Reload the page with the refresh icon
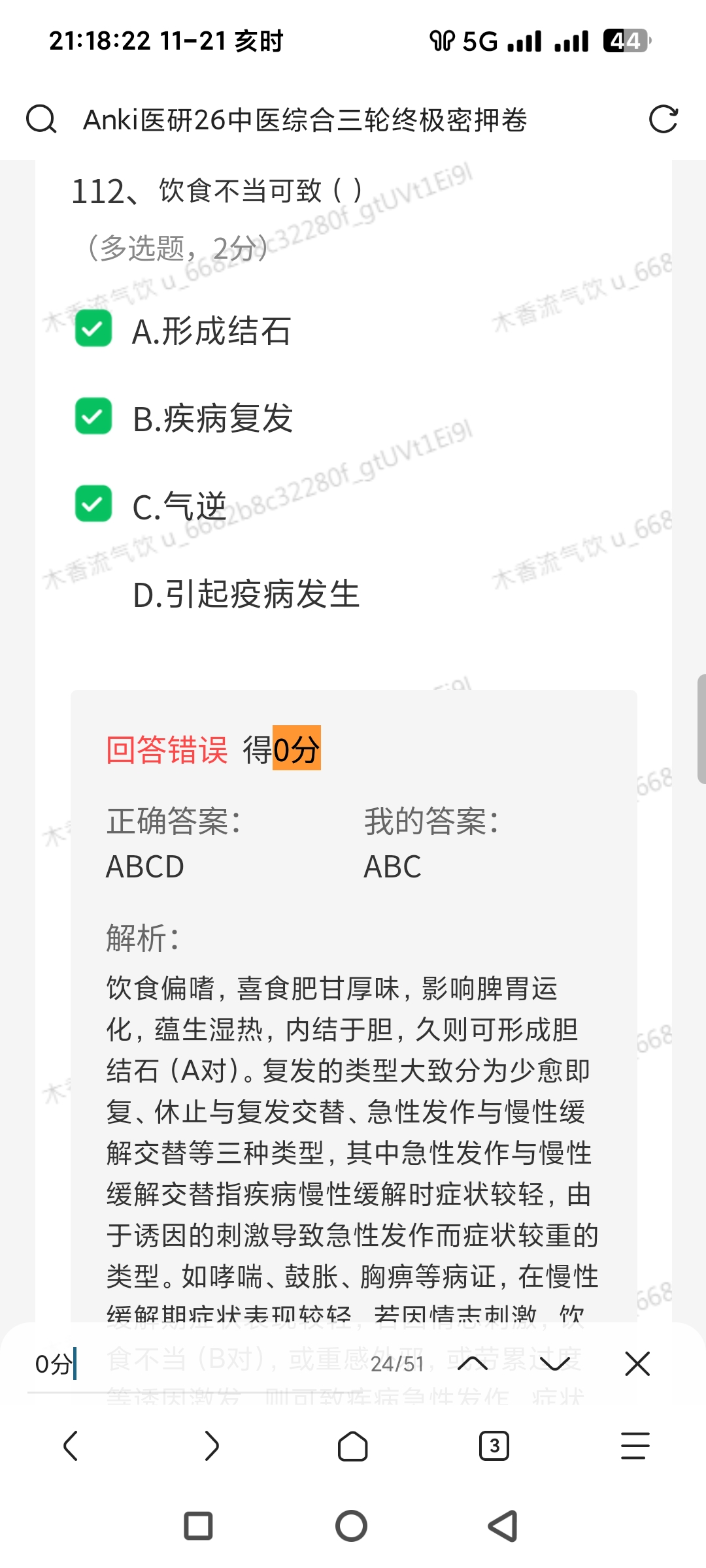Screen dimensions: 706x1568 [x=663, y=120]
